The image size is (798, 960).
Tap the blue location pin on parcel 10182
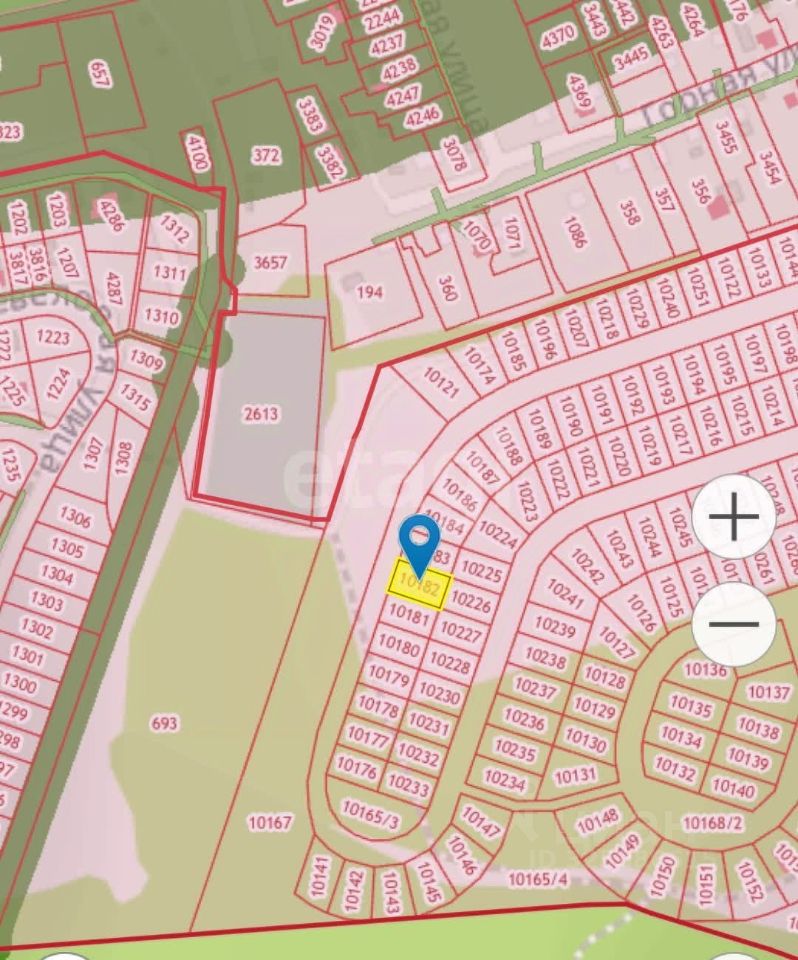pyautogui.click(x=419, y=544)
